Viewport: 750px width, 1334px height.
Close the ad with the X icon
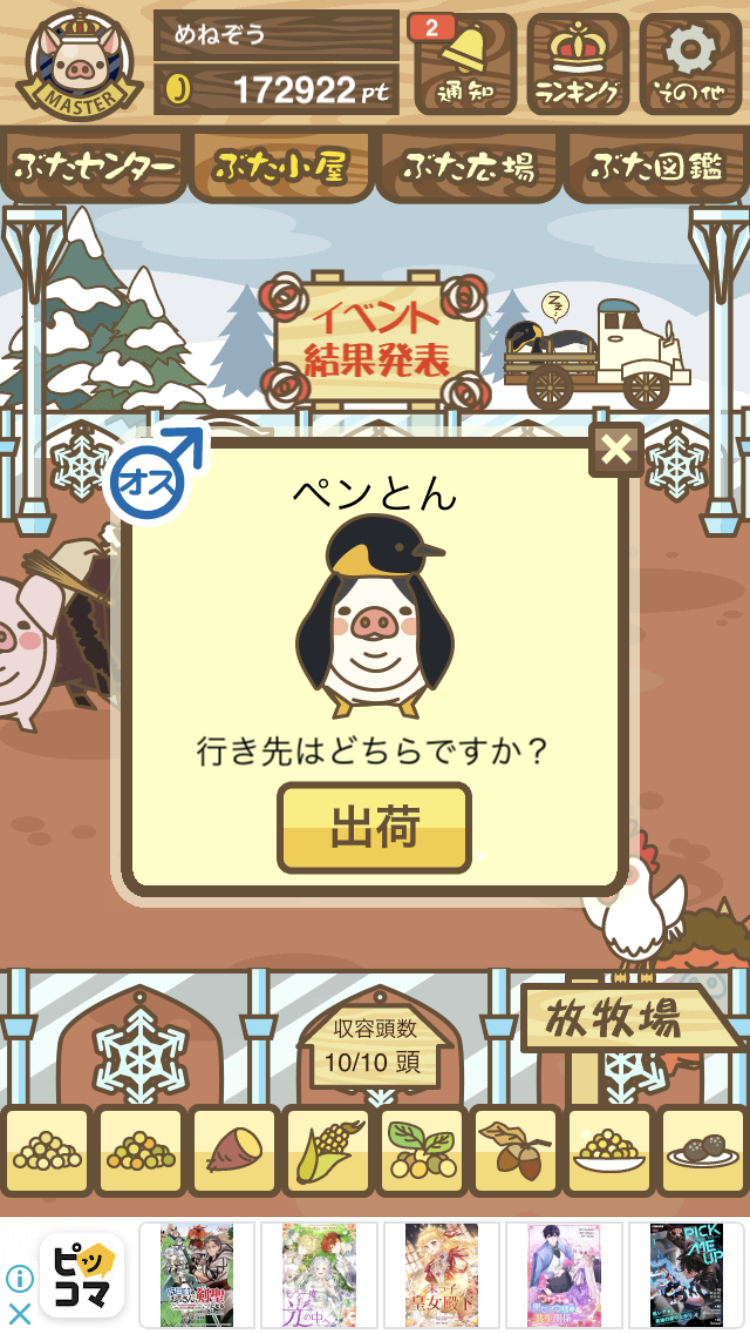click(x=19, y=1313)
